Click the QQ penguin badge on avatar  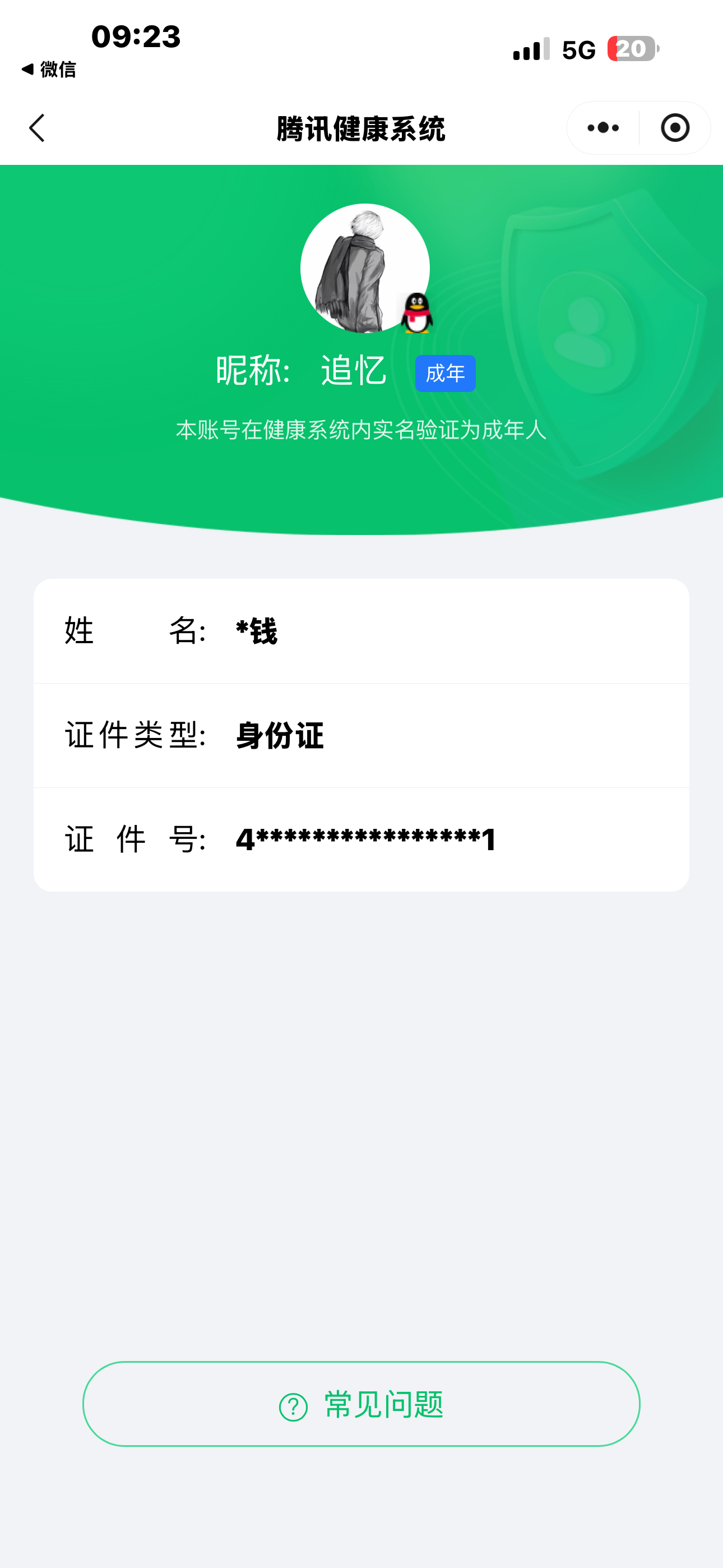coord(416,312)
